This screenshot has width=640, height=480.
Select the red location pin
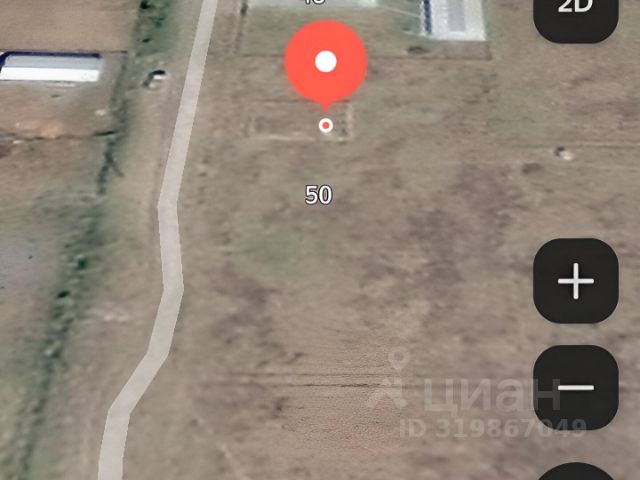click(x=326, y=63)
